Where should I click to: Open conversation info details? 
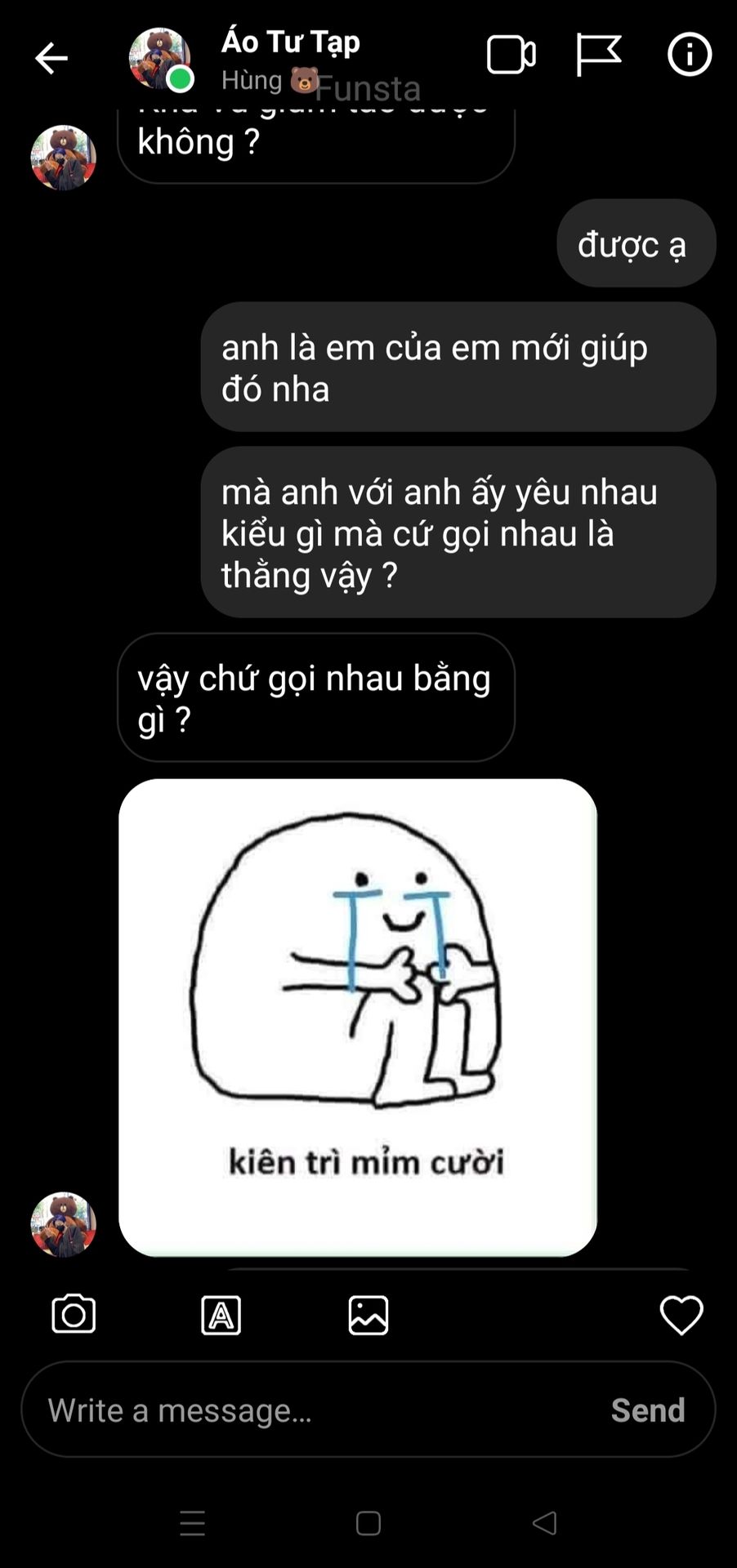click(689, 56)
